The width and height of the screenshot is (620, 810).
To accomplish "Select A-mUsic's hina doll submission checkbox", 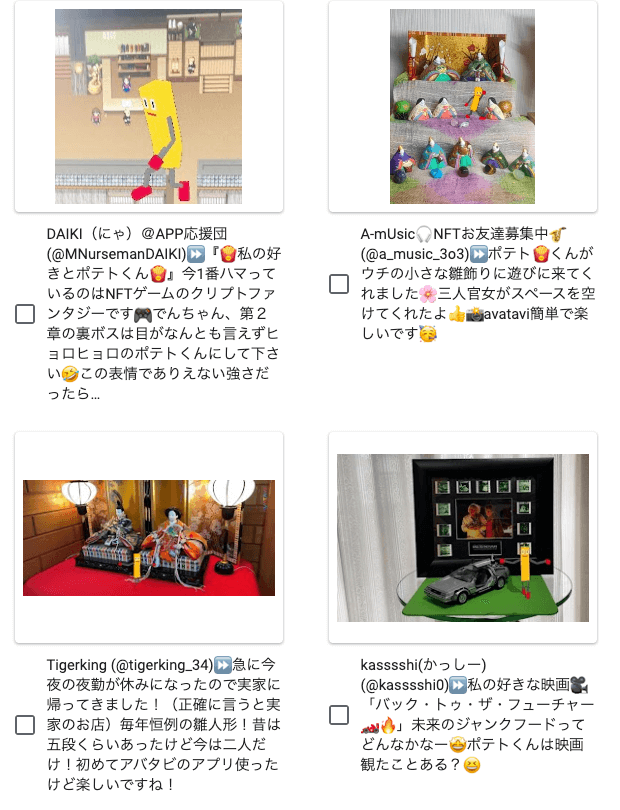I will tap(339, 283).
